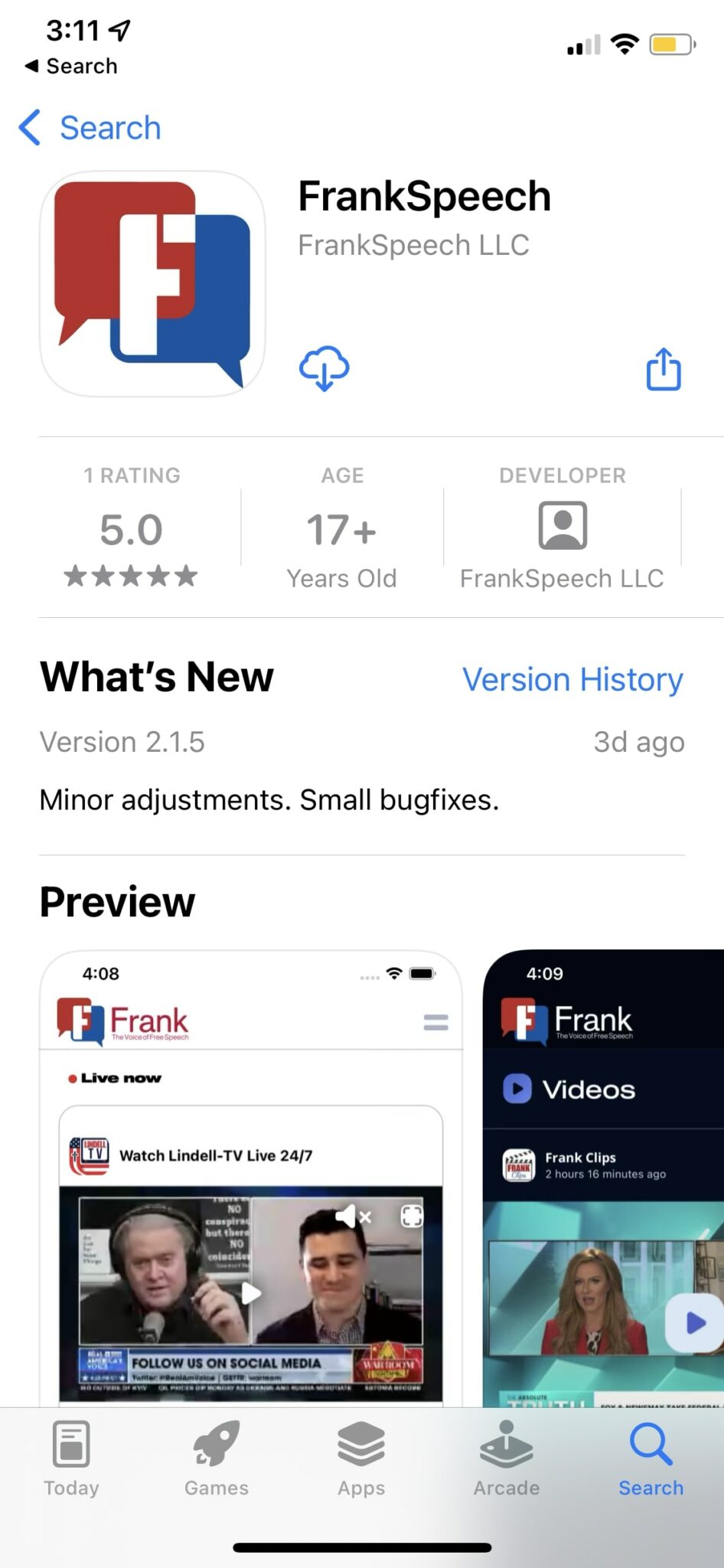The height and width of the screenshot is (1568, 724).
Task: Select the Search tab in the bottom bar
Action: pyautogui.click(x=651, y=1459)
